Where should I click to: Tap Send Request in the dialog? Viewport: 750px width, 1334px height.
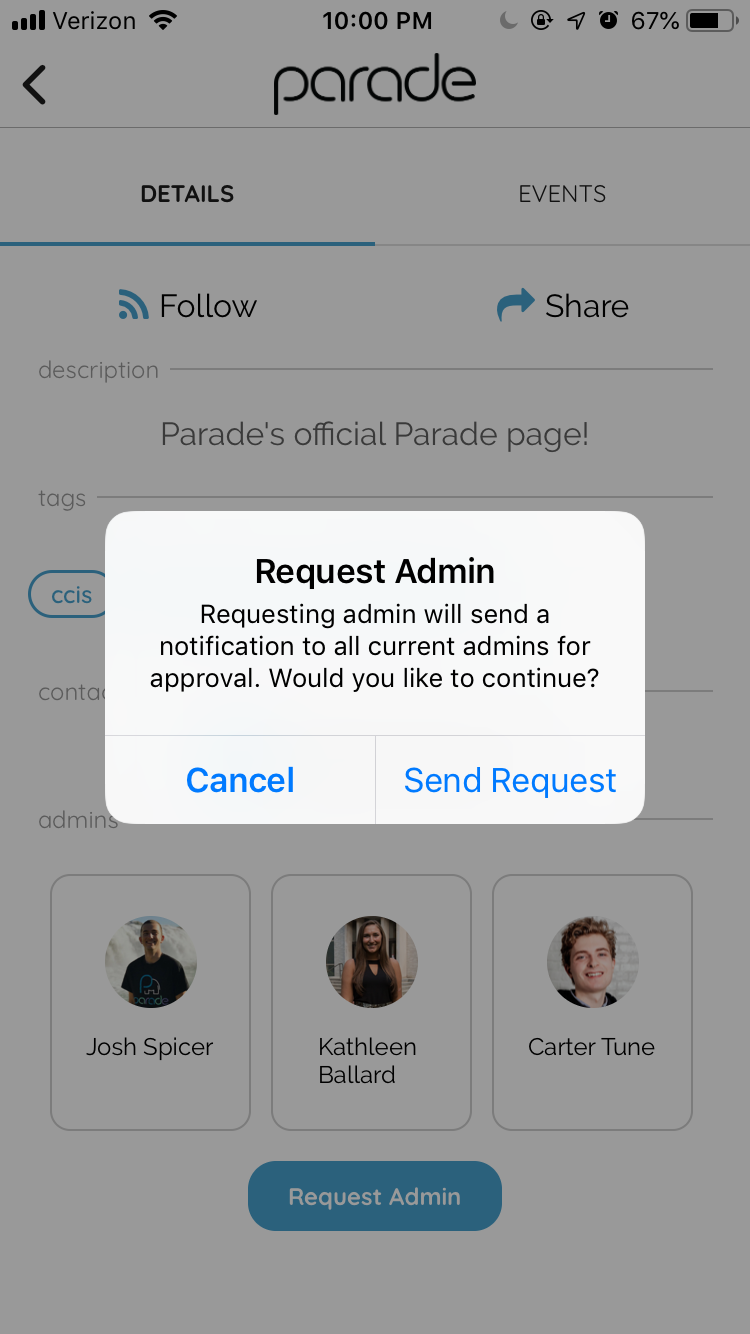510,780
